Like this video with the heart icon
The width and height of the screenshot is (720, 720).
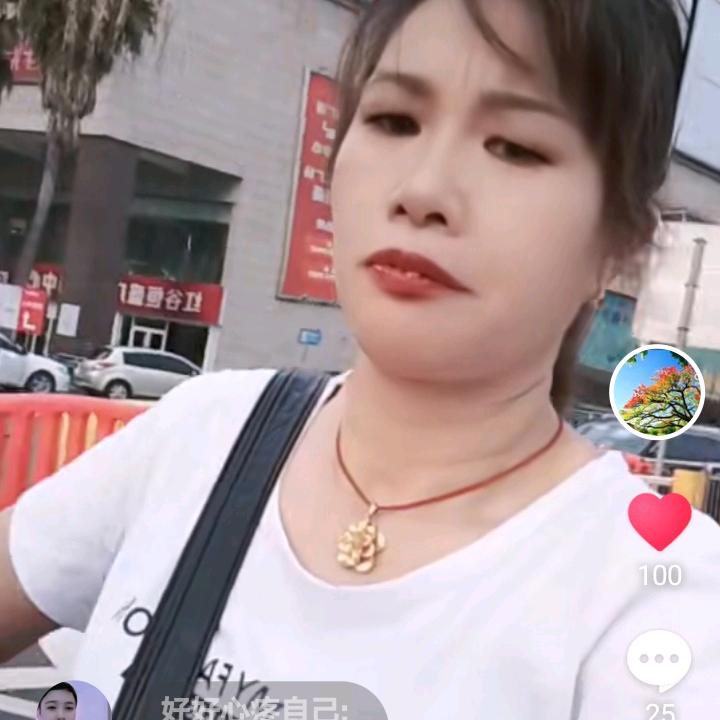pos(659,521)
